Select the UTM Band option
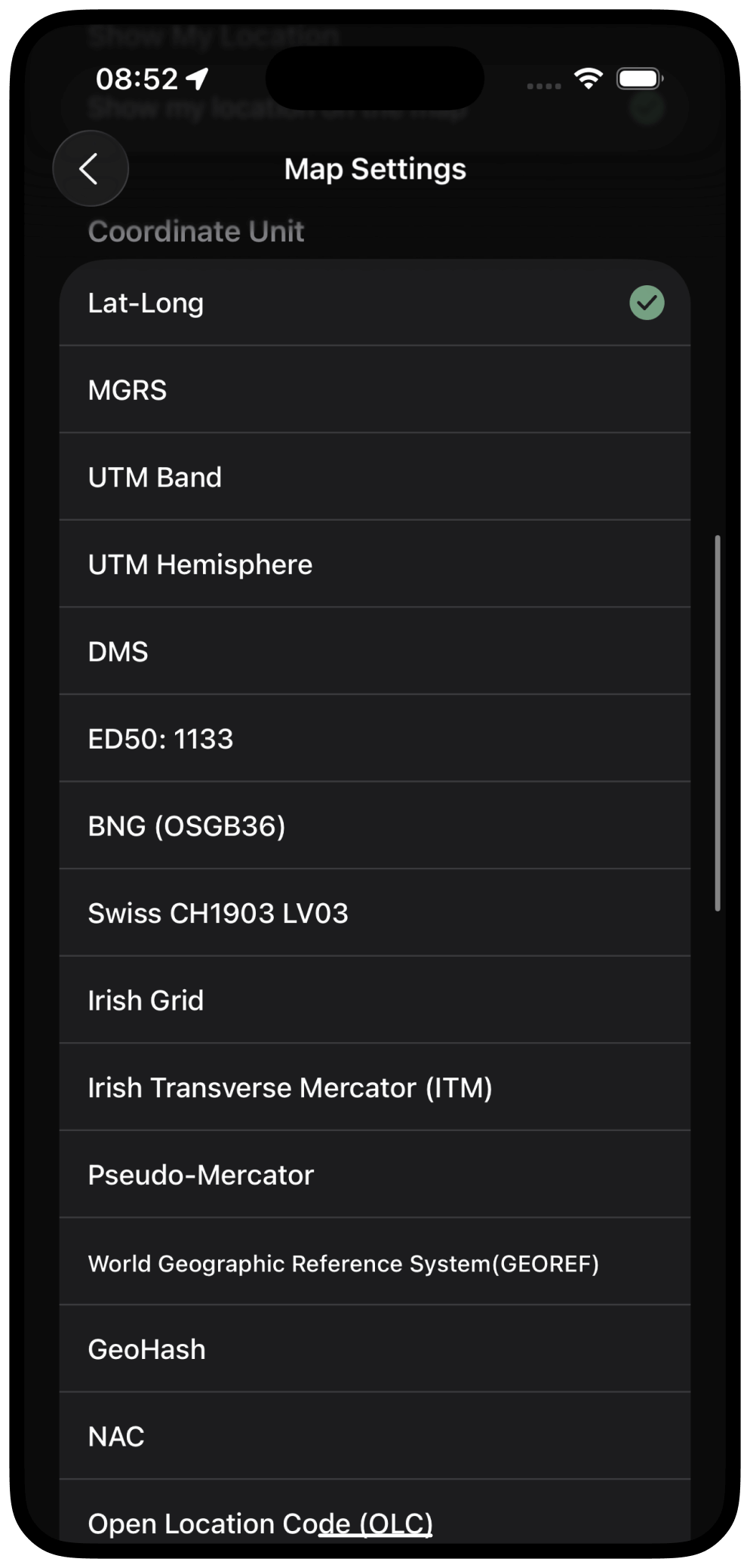Image resolution: width=750 pixels, height=1568 pixels. tap(374, 478)
